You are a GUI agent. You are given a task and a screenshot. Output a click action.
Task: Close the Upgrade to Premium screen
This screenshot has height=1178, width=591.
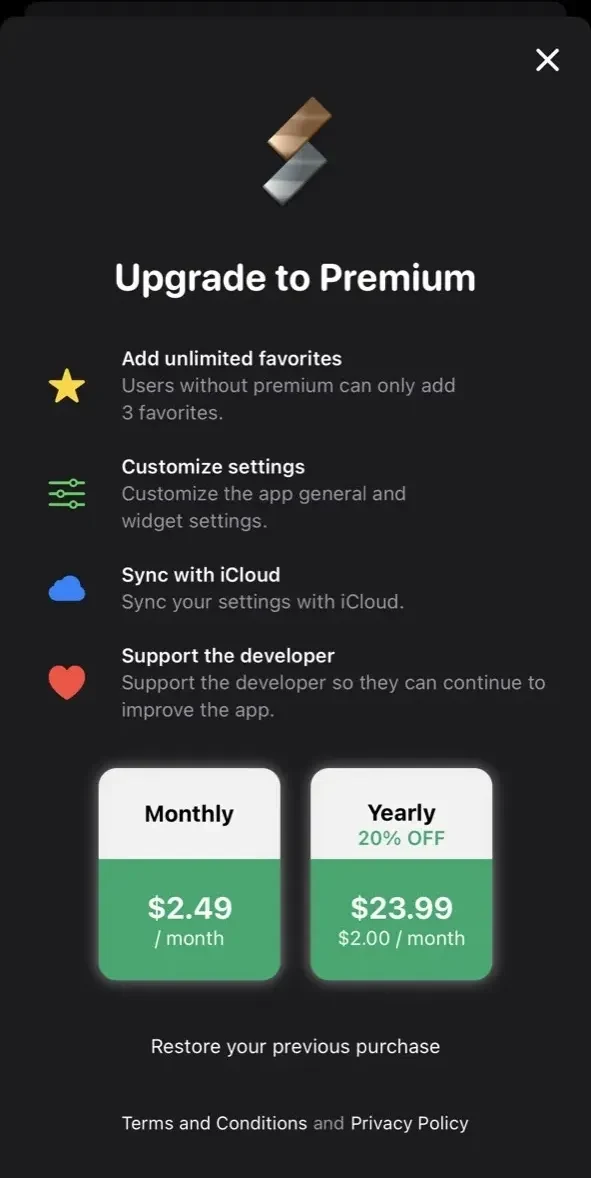[x=547, y=60]
